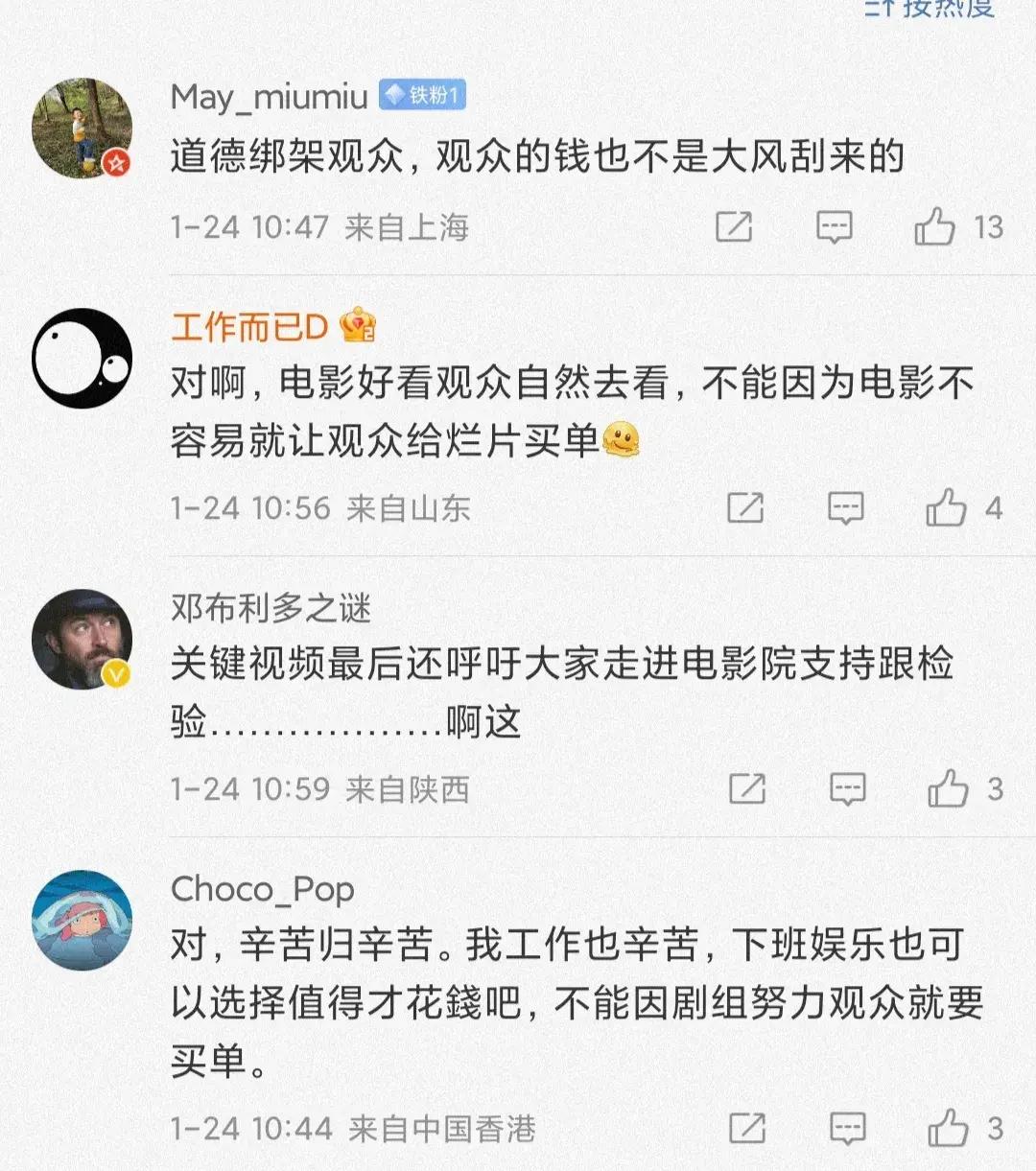Open the username 工作而已D
This screenshot has width=1036, height=1171.
coord(249,328)
